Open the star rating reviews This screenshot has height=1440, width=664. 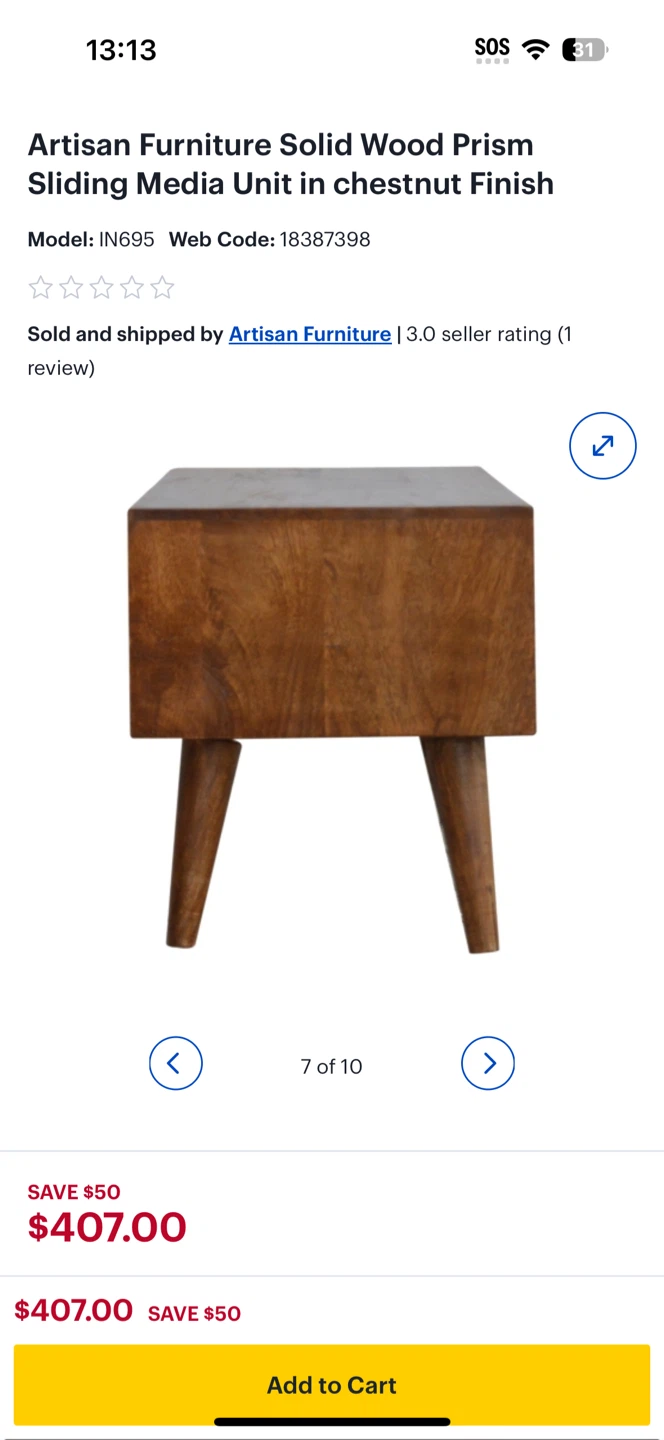101,288
